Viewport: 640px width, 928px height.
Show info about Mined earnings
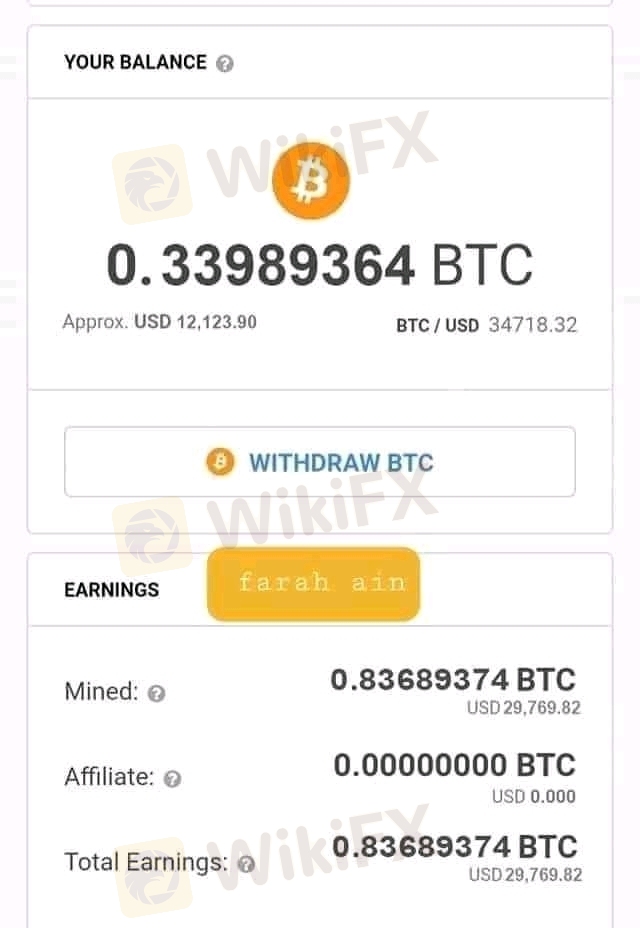coord(157,693)
